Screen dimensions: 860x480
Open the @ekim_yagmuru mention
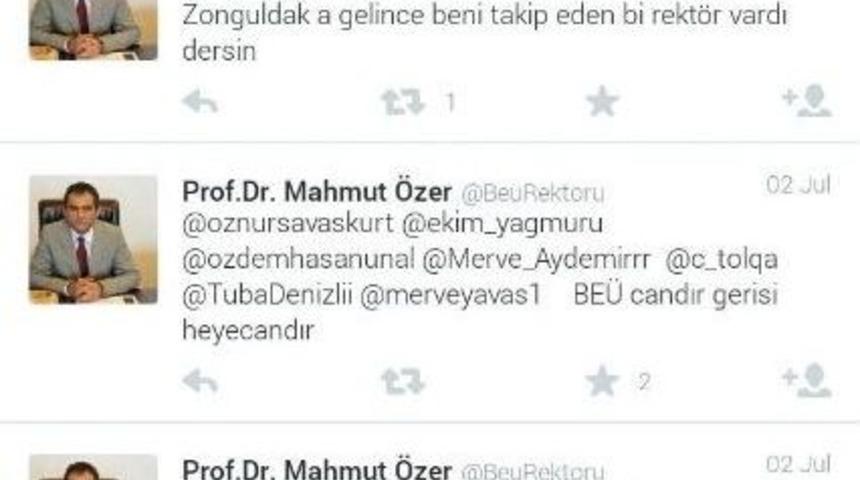pos(502,223)
